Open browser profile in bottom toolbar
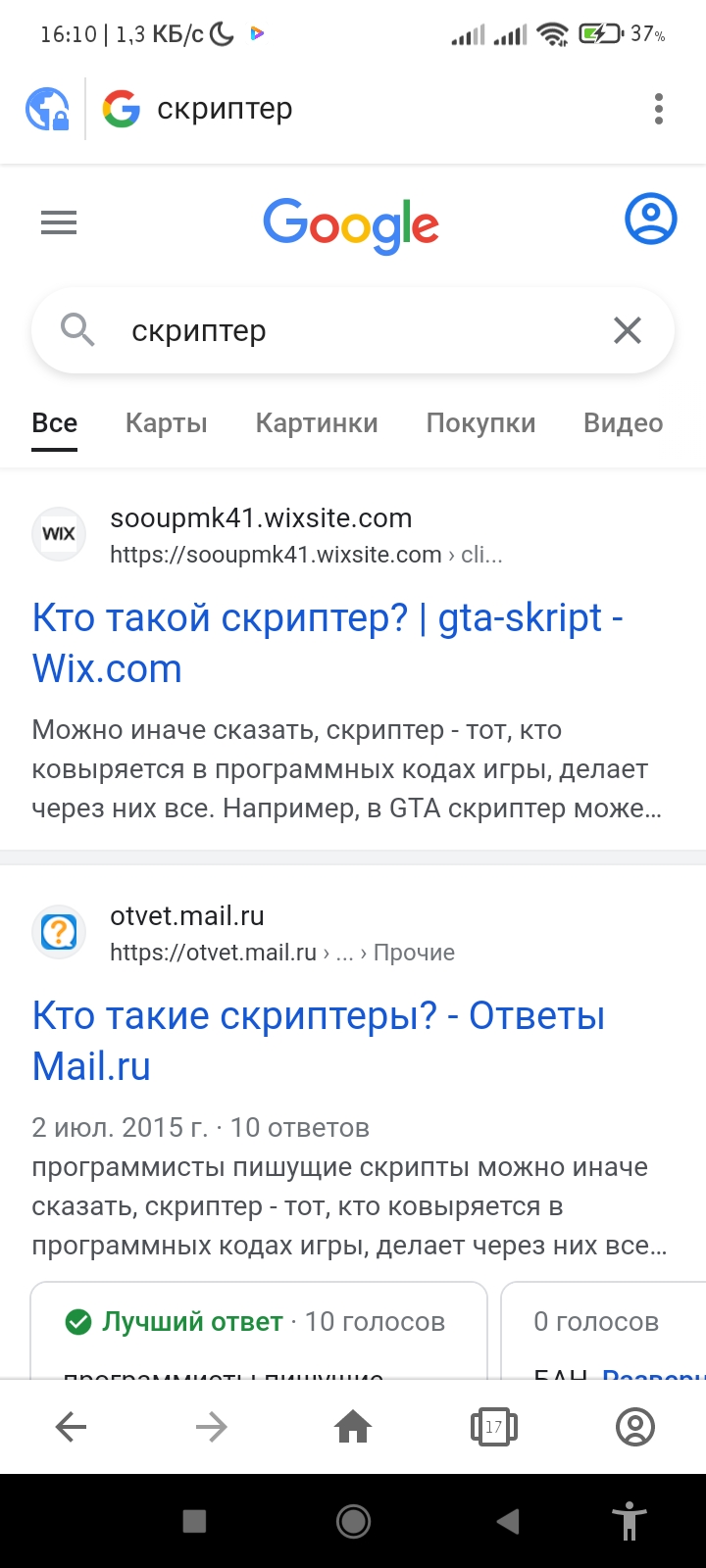The image size is (706, 1568). pyautogui.click(x=634, y=1427)
